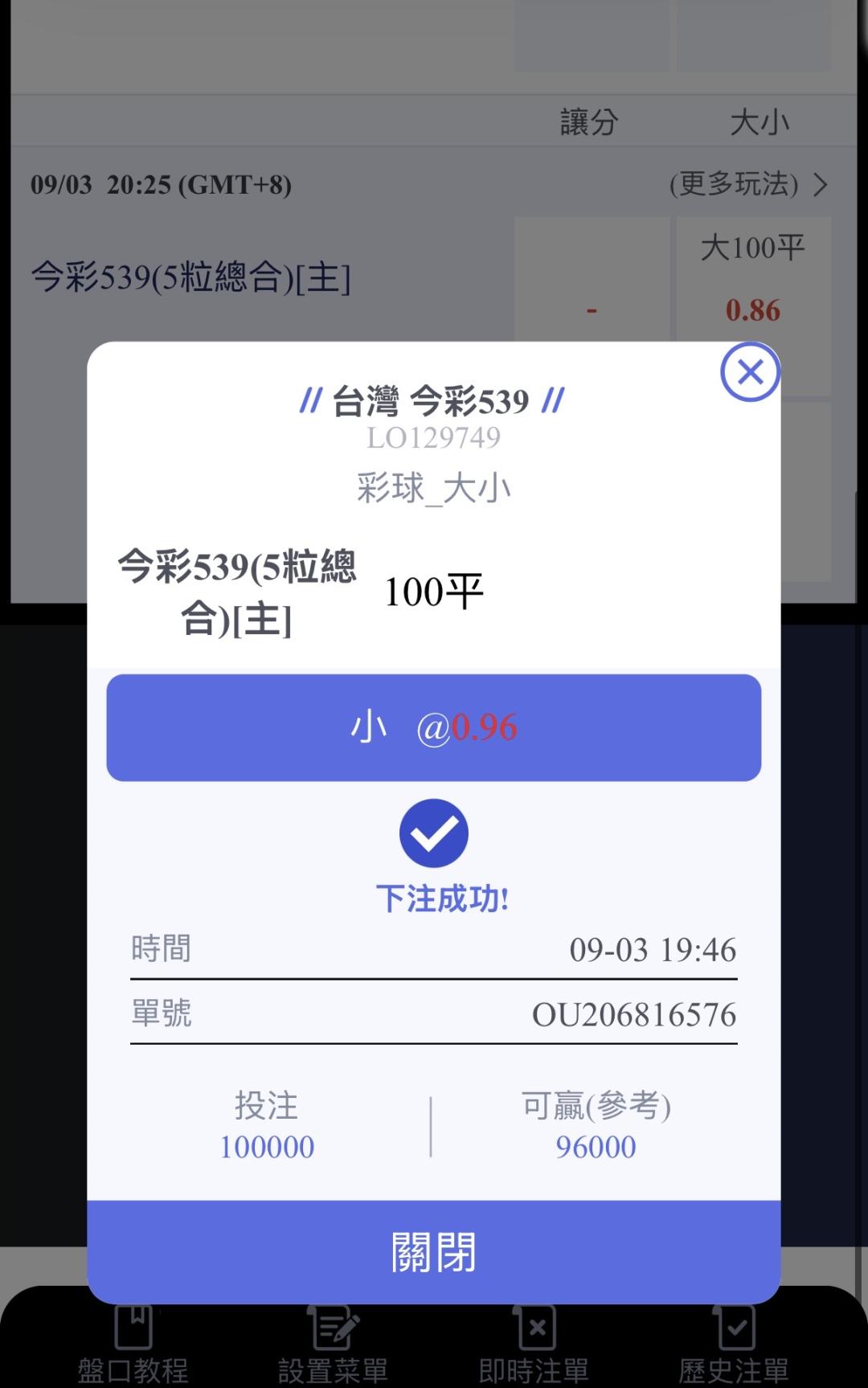
Task: Open 更多玩法 for more bet types
Action: point(748,185)
